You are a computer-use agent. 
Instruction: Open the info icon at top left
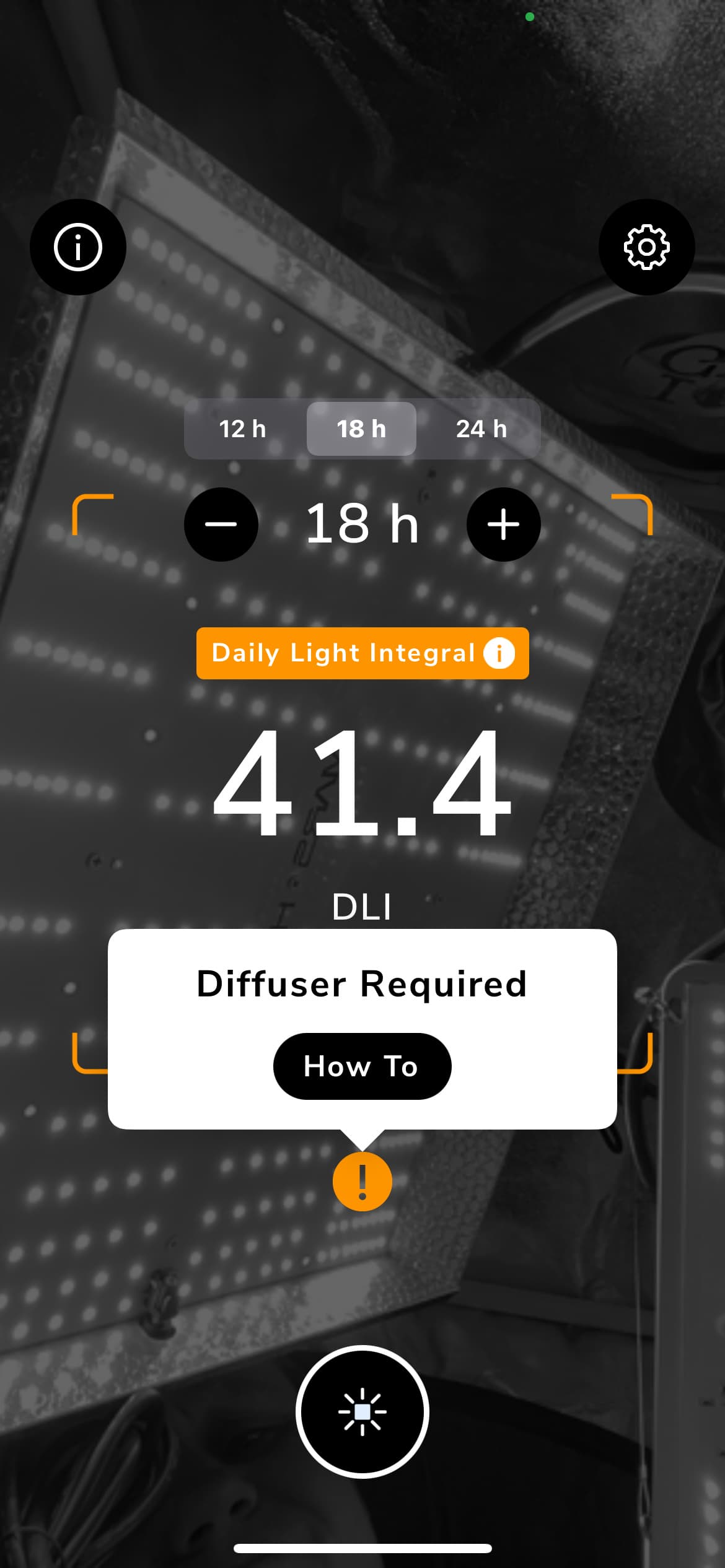click(78, 247)
